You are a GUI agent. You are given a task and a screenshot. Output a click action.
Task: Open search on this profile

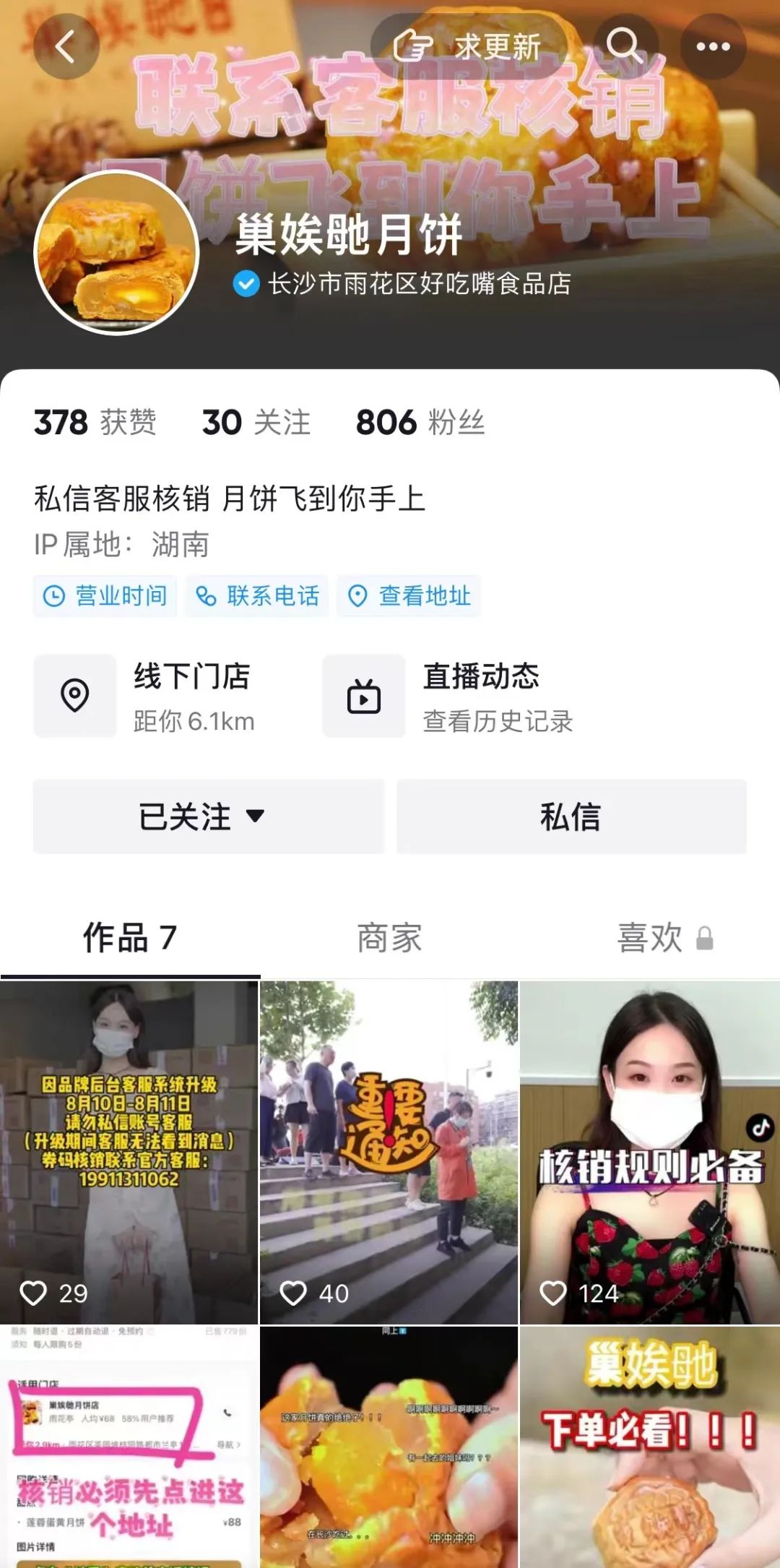pyautogui.click(x=625, y=47)
